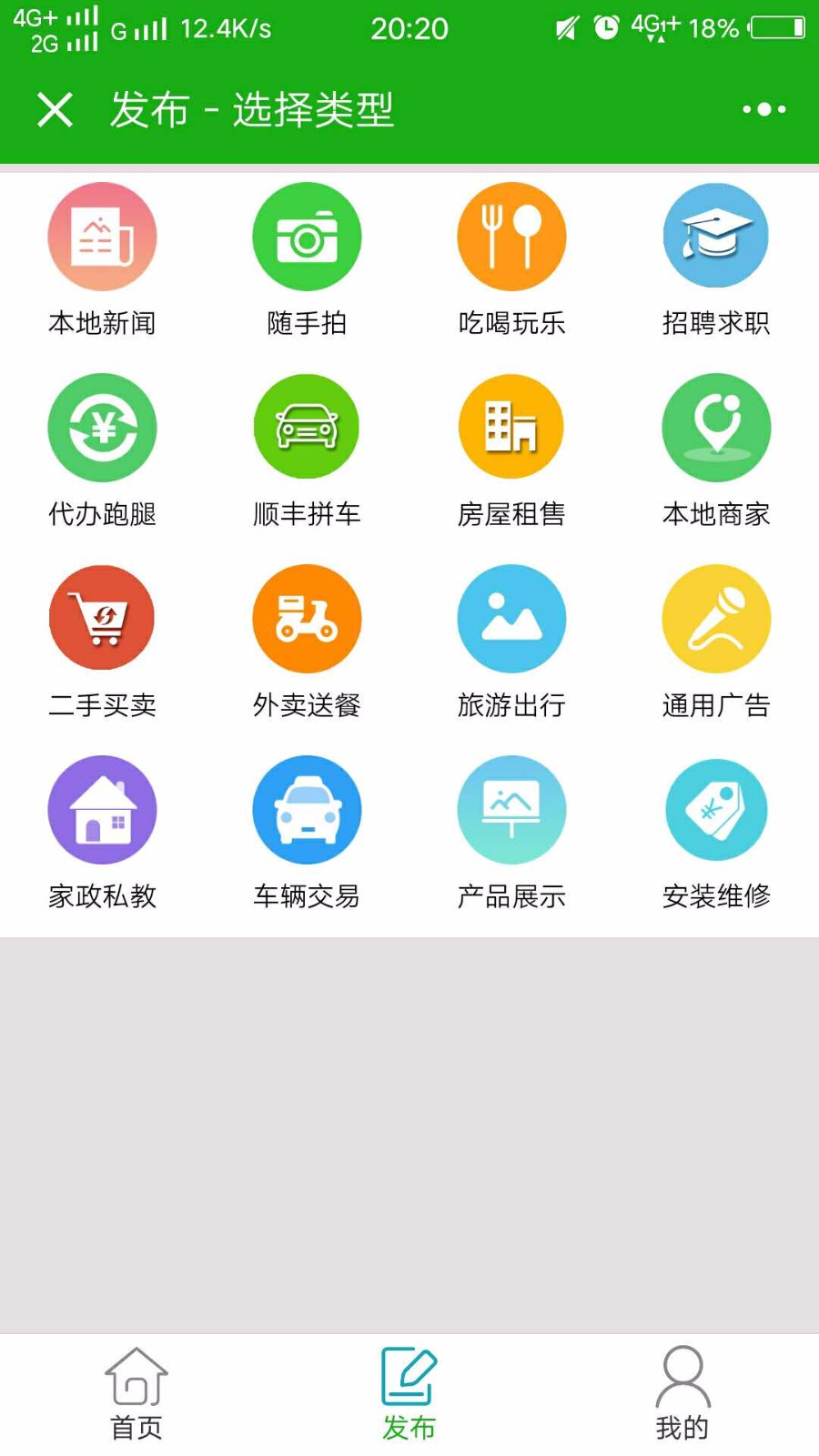Select 招聘求职 category
Screen dimensions: 819x1456
[x=716, y=259]
